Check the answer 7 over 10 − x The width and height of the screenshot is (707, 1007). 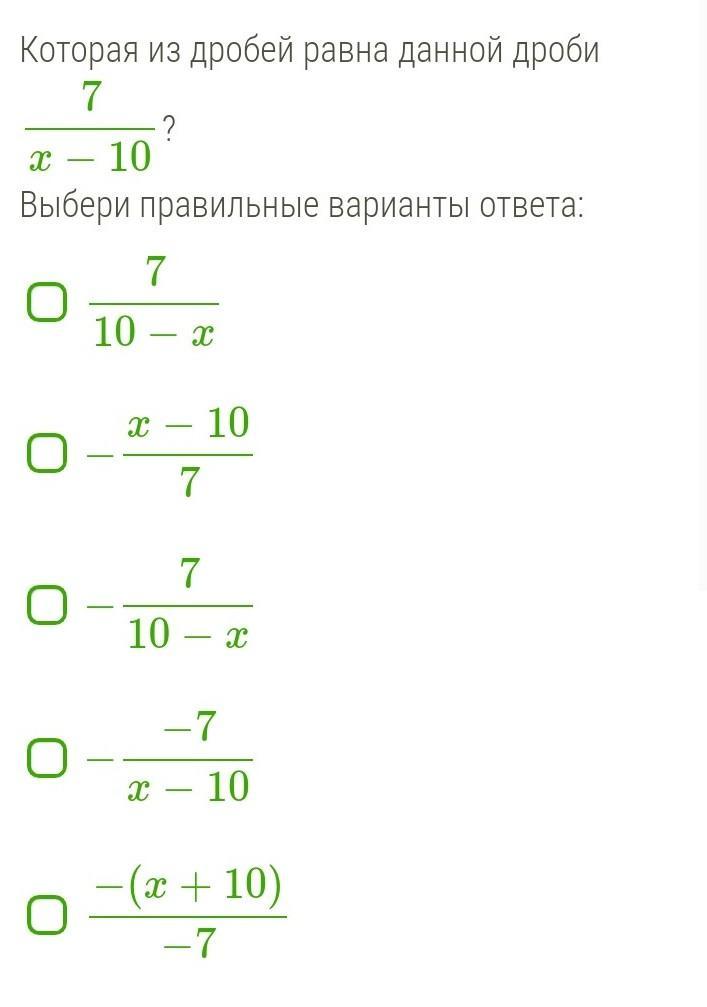47,303
